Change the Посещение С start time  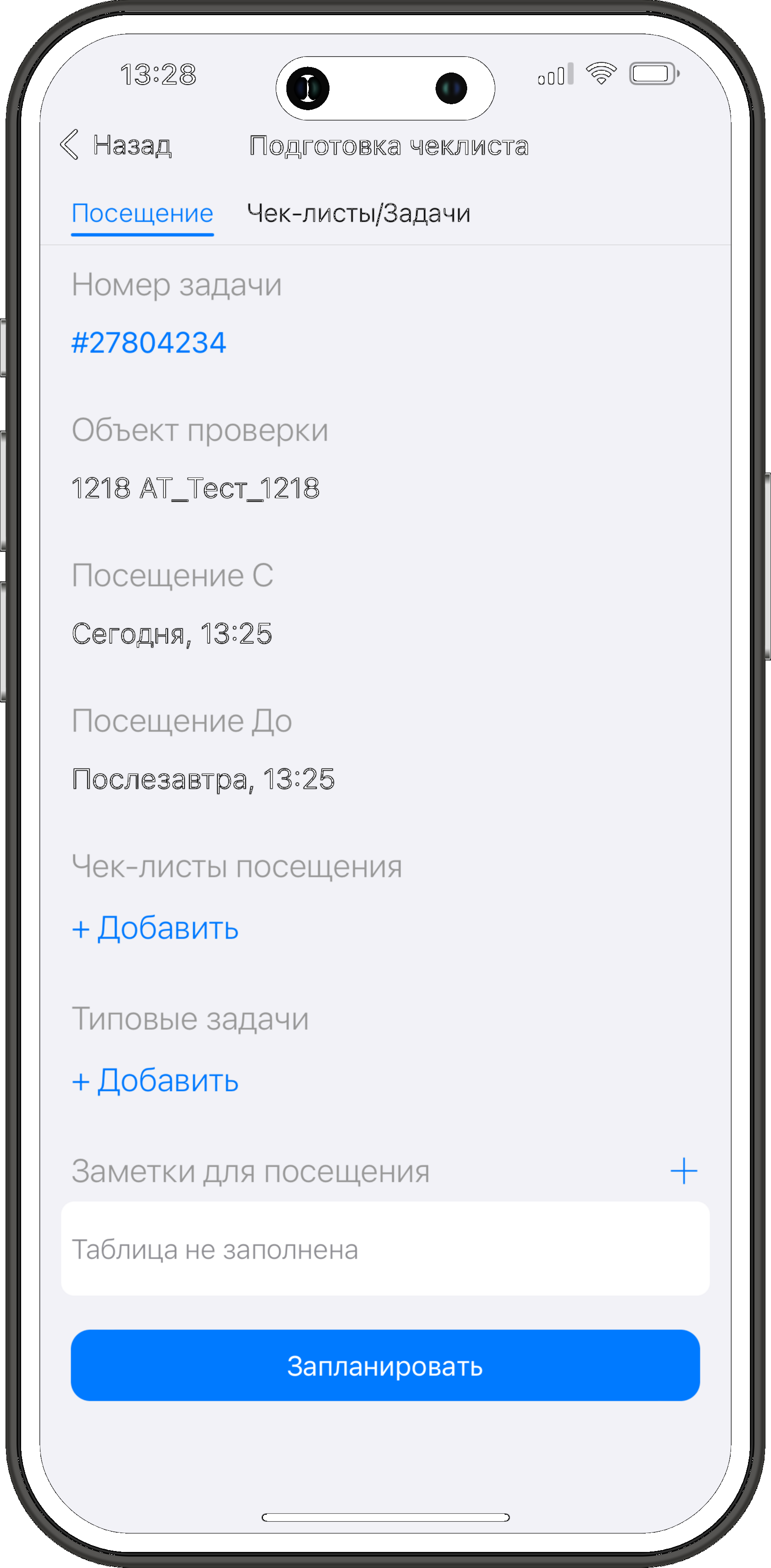172,634
